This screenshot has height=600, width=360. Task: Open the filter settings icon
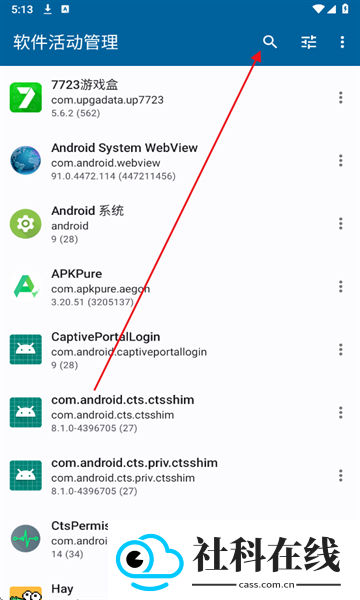coord(308,42)
